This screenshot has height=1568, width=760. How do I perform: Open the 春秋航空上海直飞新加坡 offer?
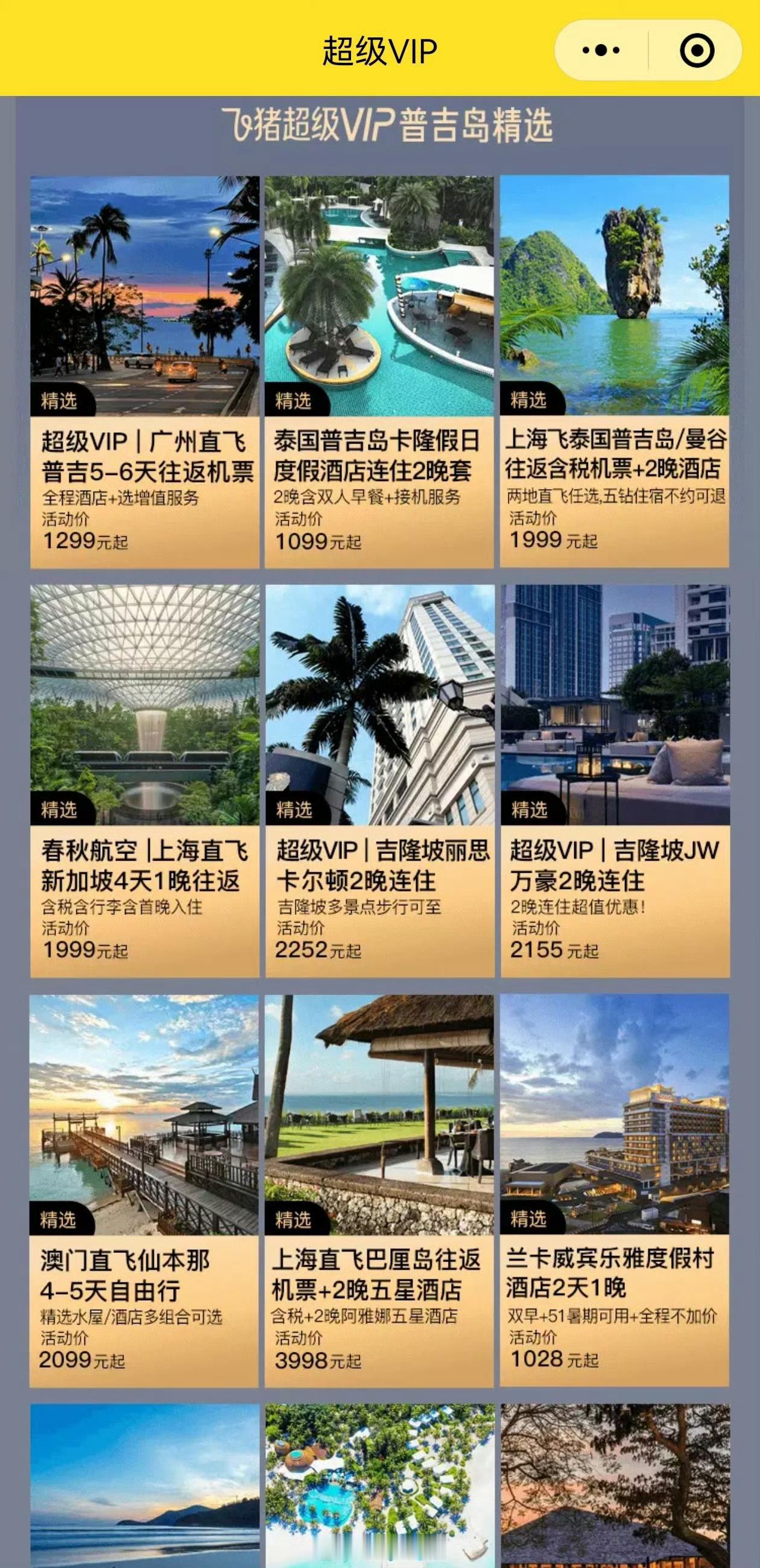pos(145,781)
